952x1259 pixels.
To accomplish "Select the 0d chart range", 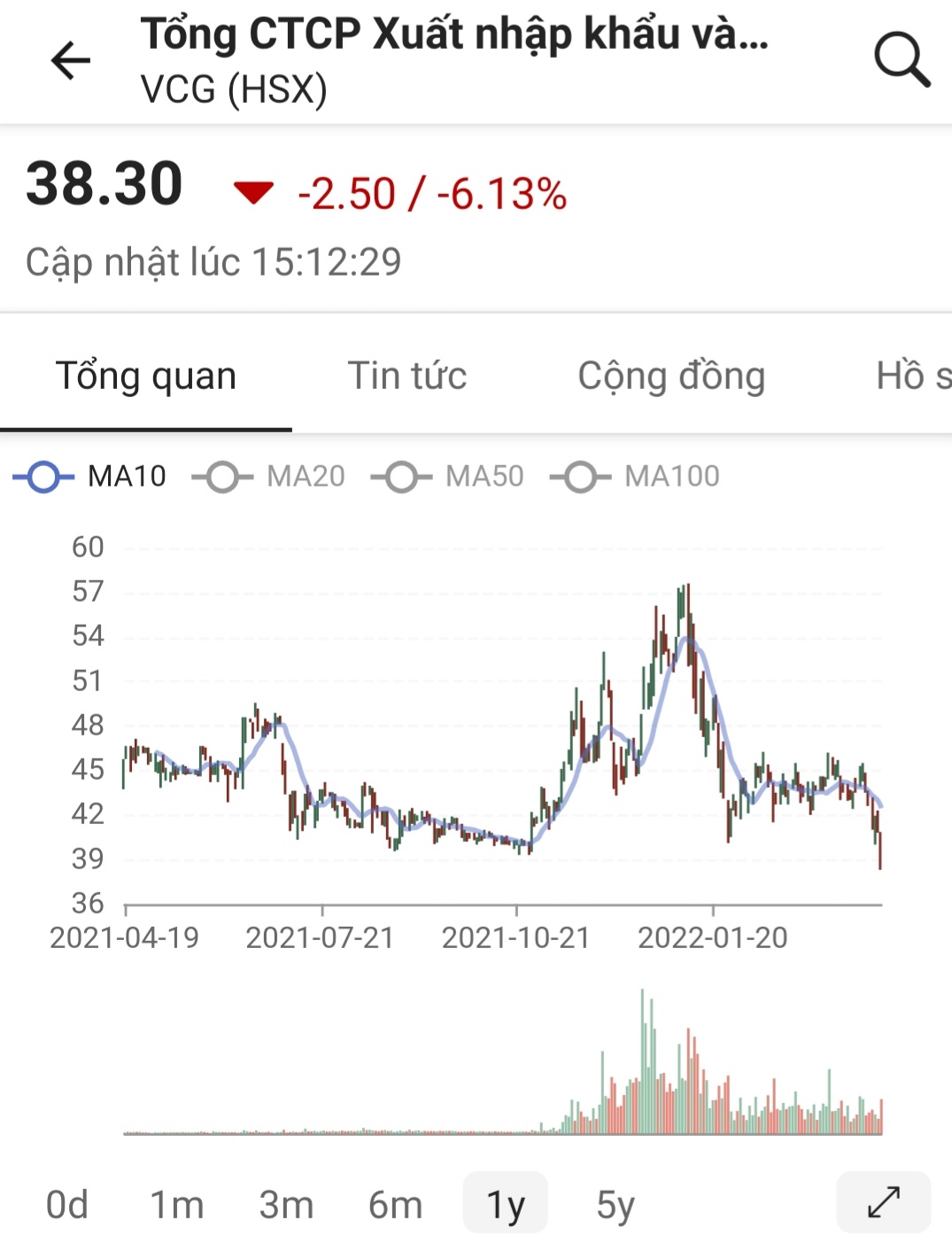I will pos(67,1205).
